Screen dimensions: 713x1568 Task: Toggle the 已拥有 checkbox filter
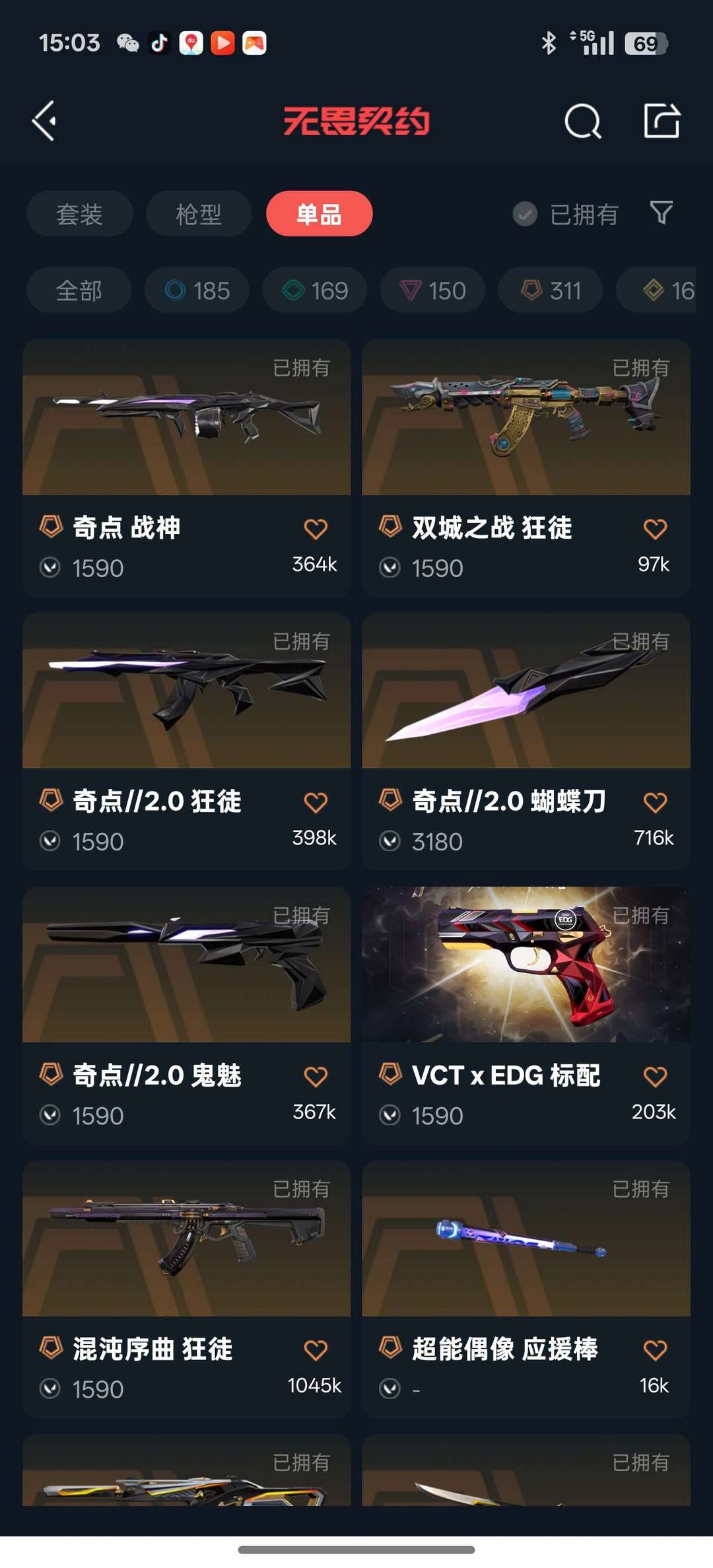coord(565,214)
